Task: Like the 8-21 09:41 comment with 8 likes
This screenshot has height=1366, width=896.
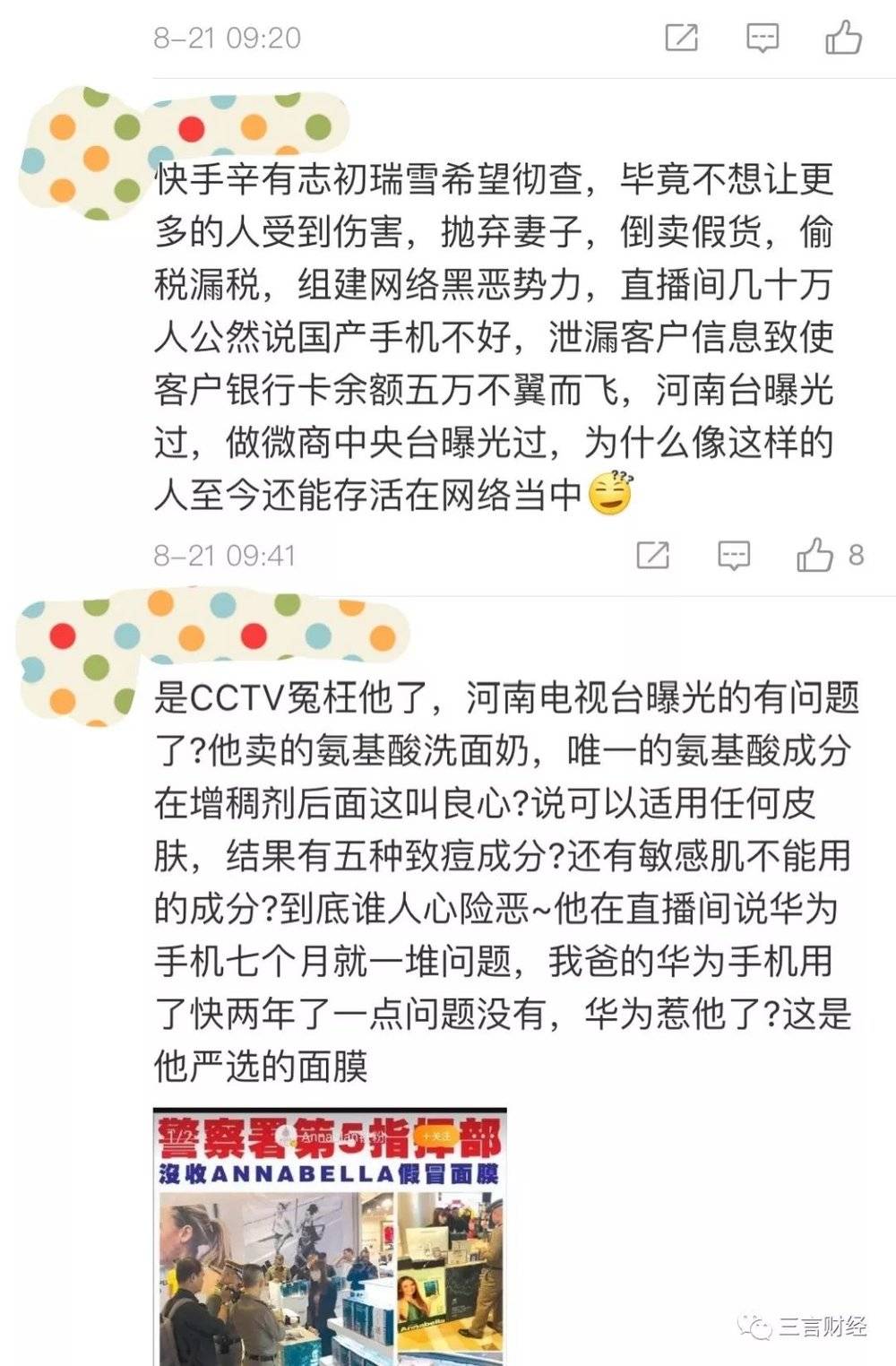Action: [x=815, y=556]
